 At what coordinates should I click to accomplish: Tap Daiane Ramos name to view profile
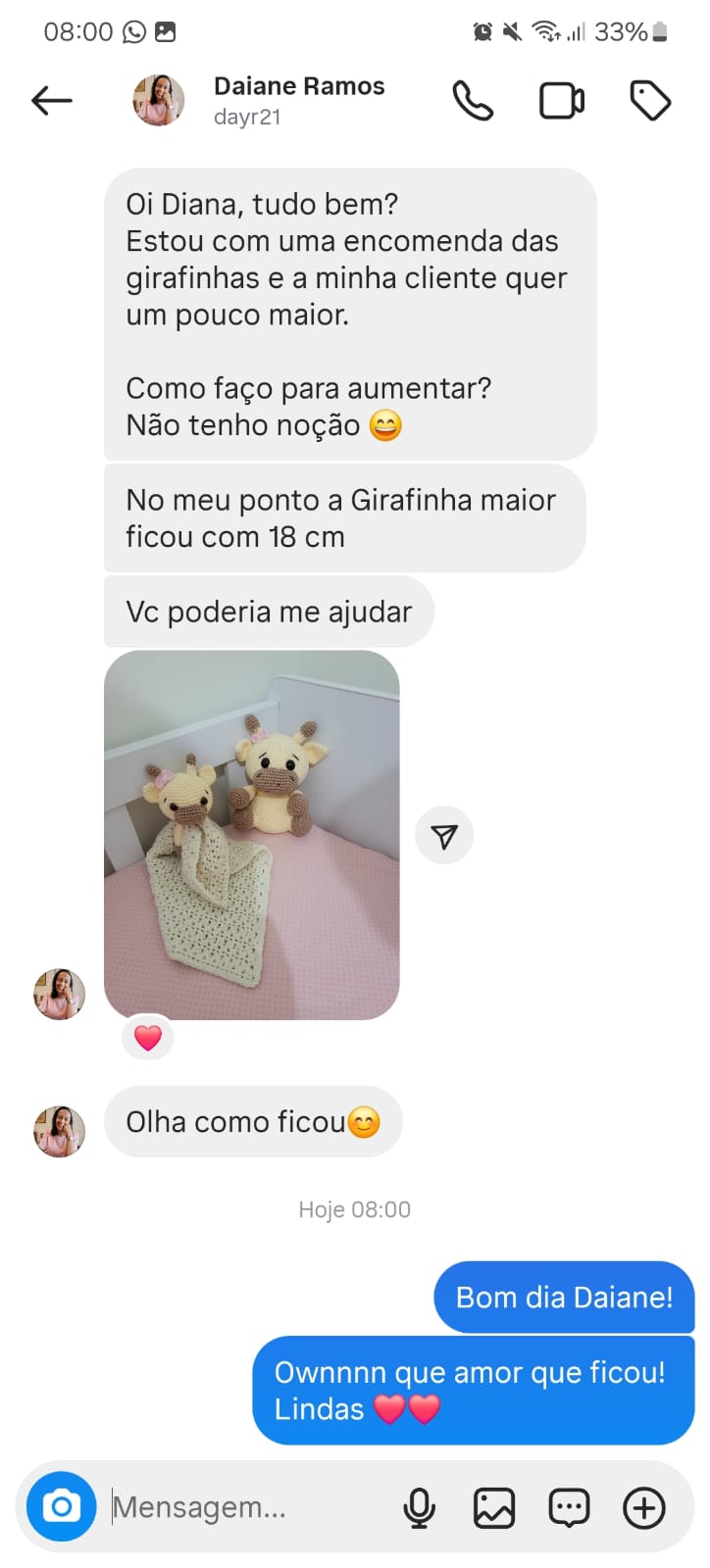tap(299, 86)
